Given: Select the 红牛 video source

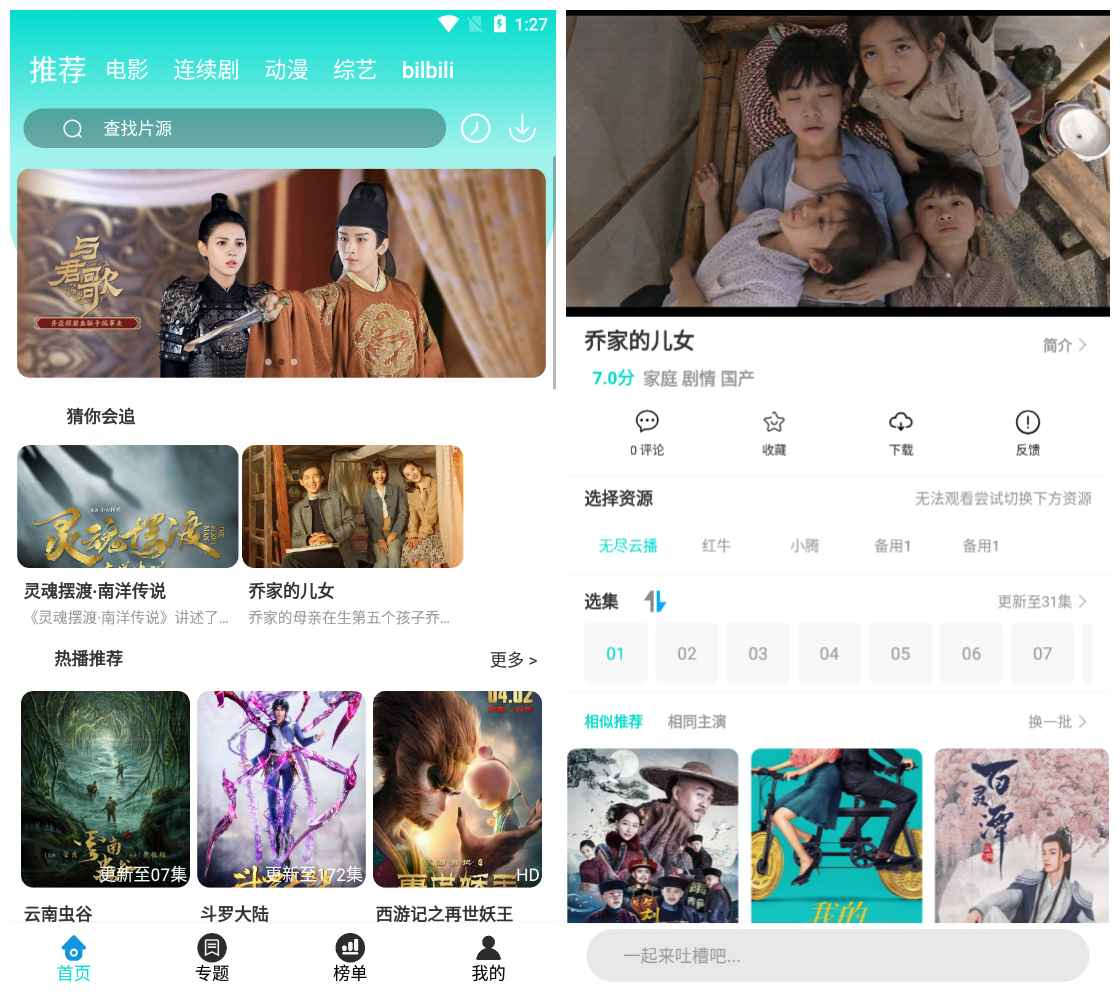Looking at the screenshot, I should click(x=716, y=546).
